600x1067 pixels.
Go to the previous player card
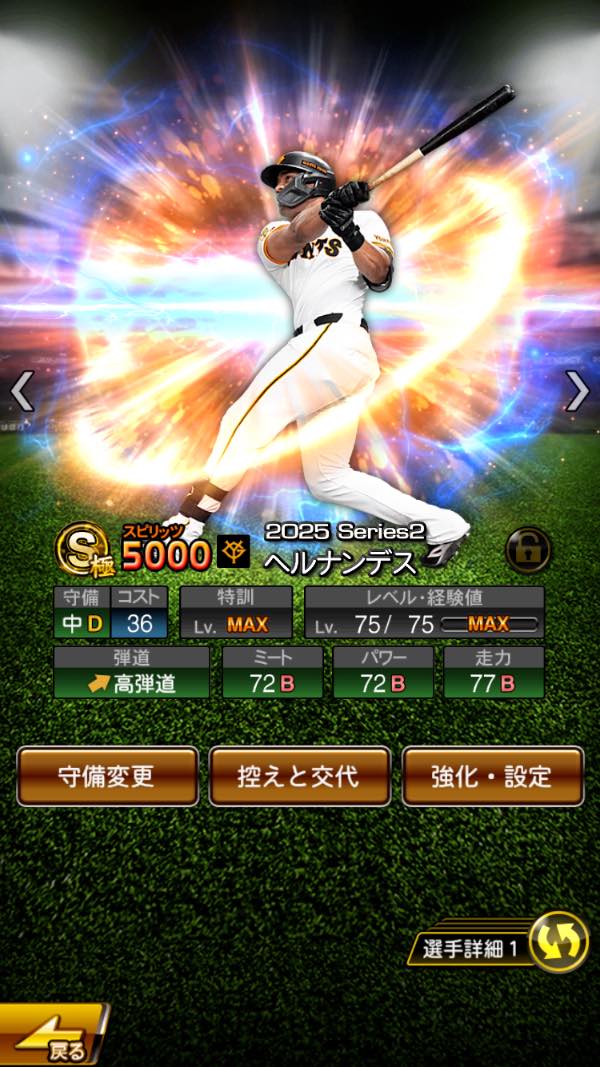(x=22, y=391)
